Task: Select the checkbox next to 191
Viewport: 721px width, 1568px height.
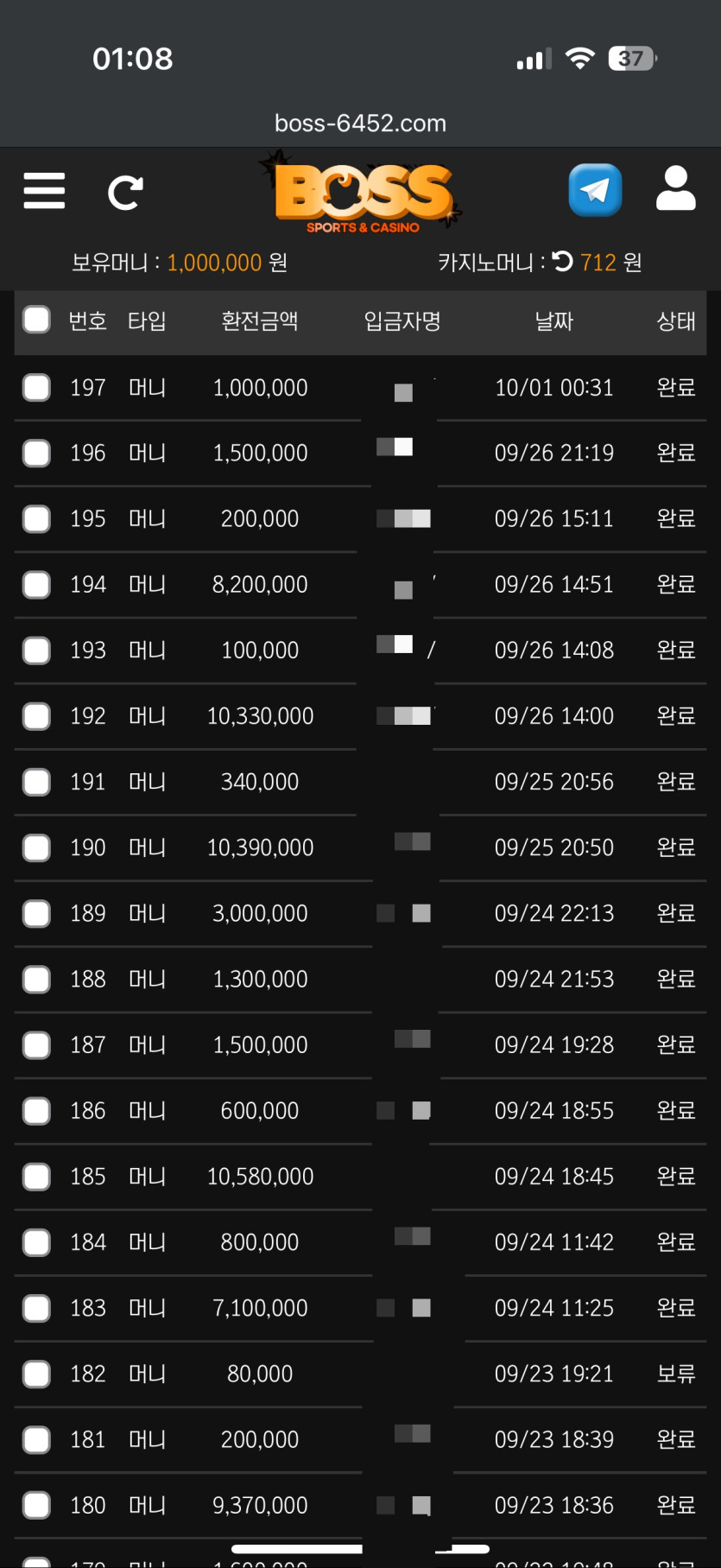Action: point(36,782)
